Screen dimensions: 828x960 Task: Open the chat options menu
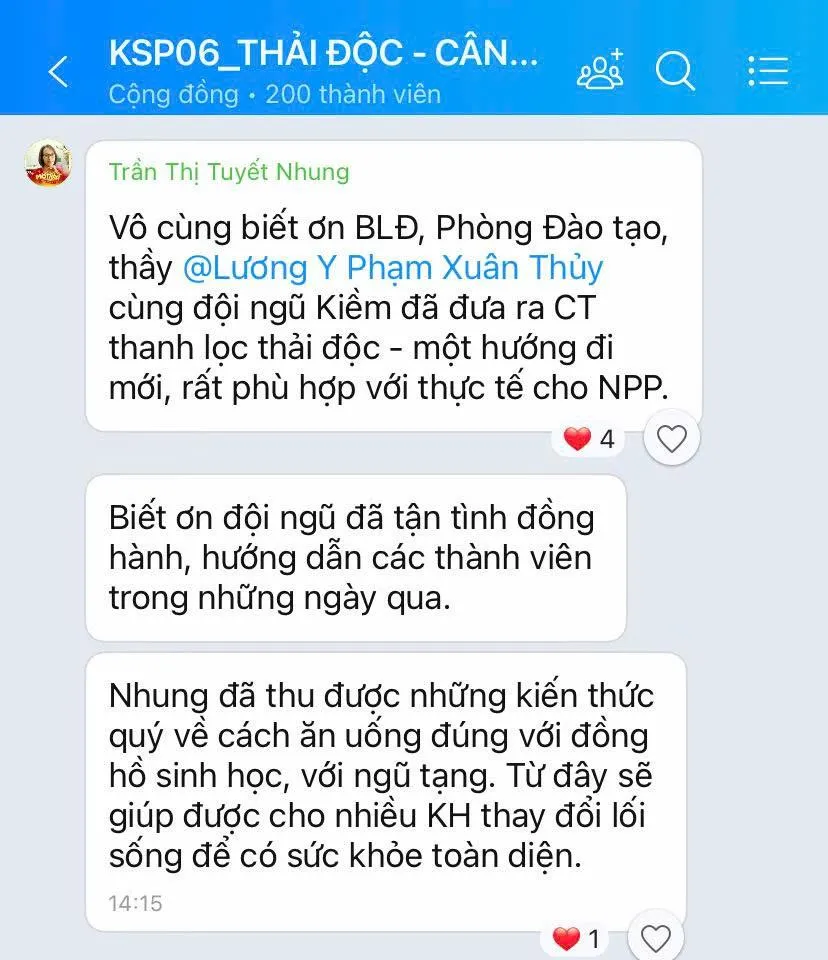click(x=768, y=70)
